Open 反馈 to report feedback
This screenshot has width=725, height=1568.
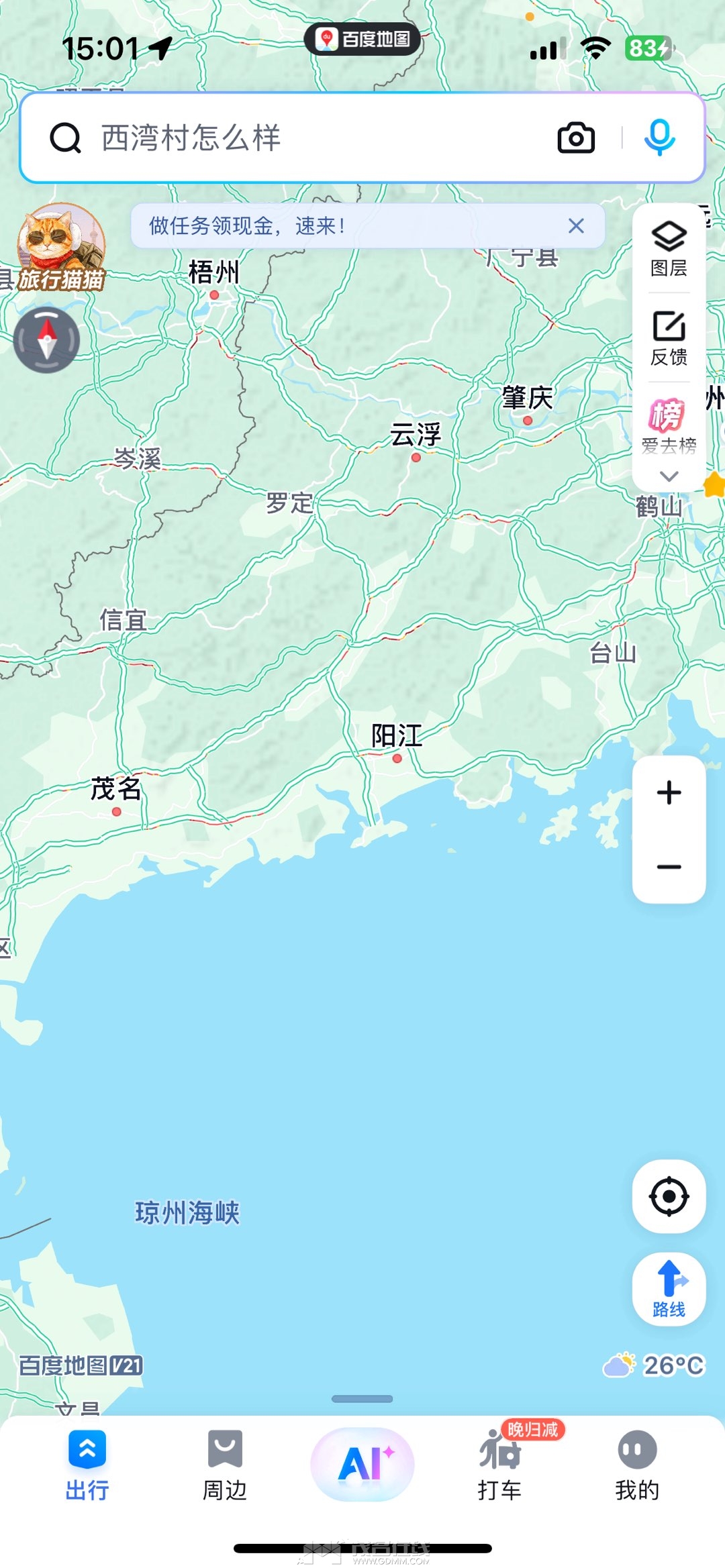click(669, 338)
